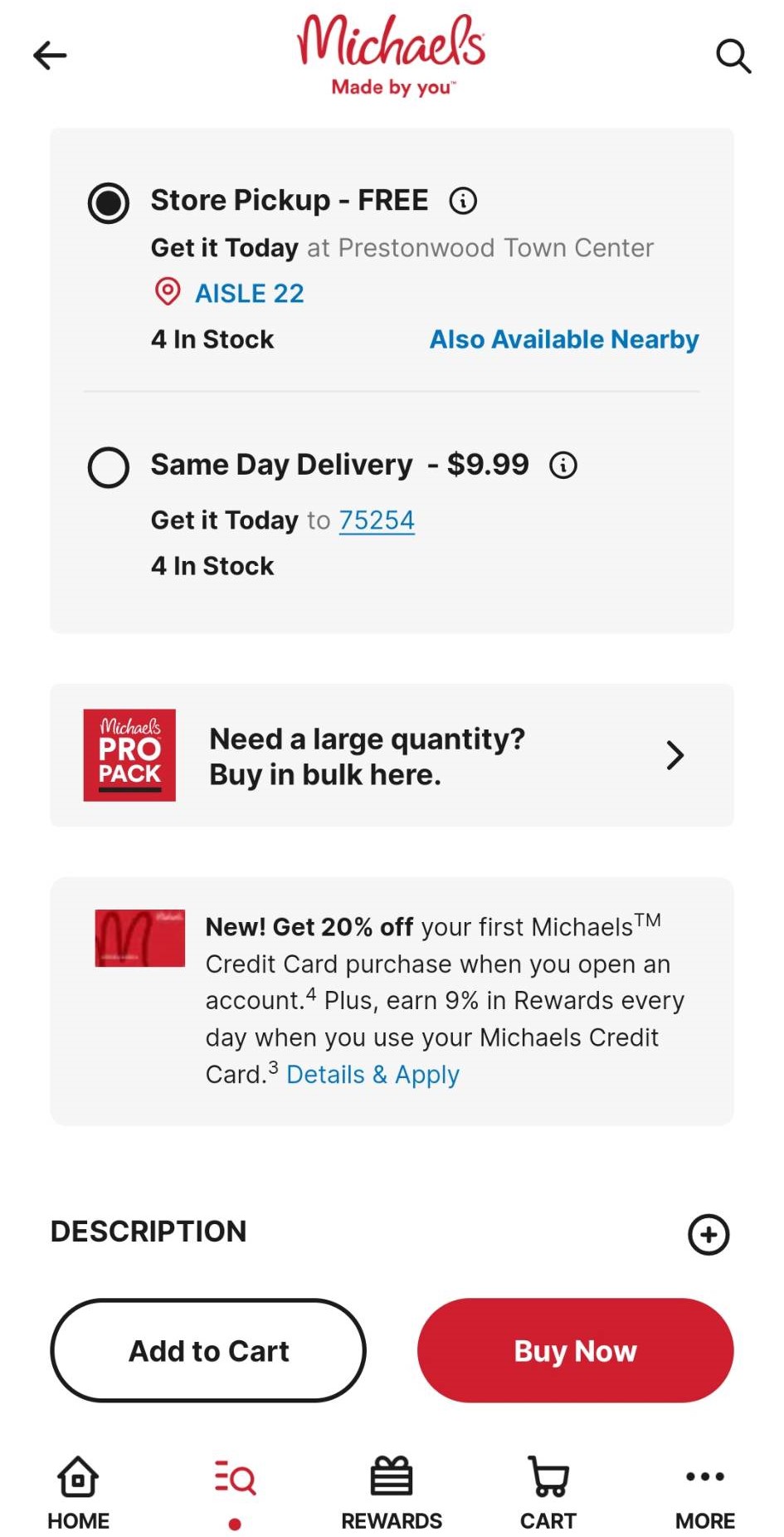Tap the Michaels Pro Pack logo tile
The height and width of the screenshot is (1537, 784).
(x=129, y=754)
